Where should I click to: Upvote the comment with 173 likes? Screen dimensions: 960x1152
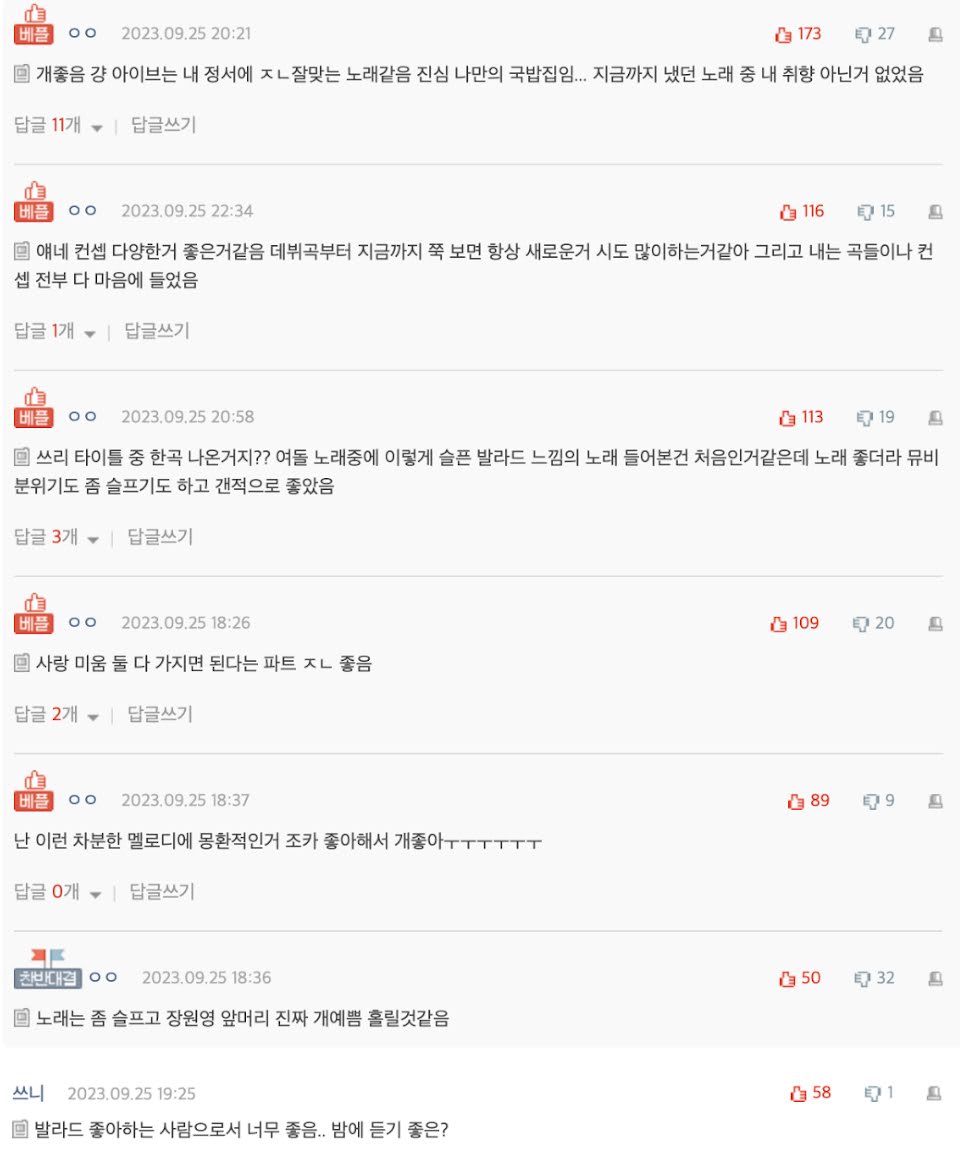click(x=798, y=35)
